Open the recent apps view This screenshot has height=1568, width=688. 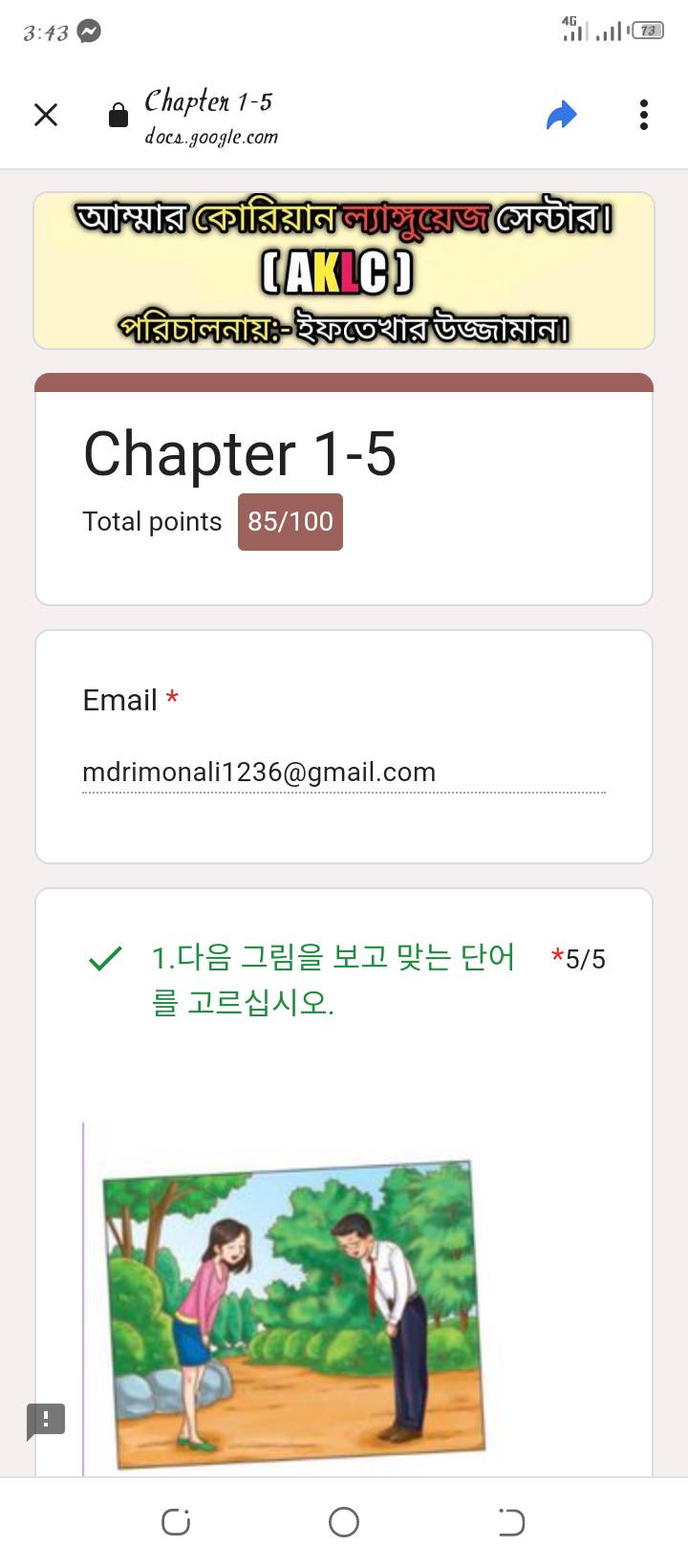point(176,1522)
